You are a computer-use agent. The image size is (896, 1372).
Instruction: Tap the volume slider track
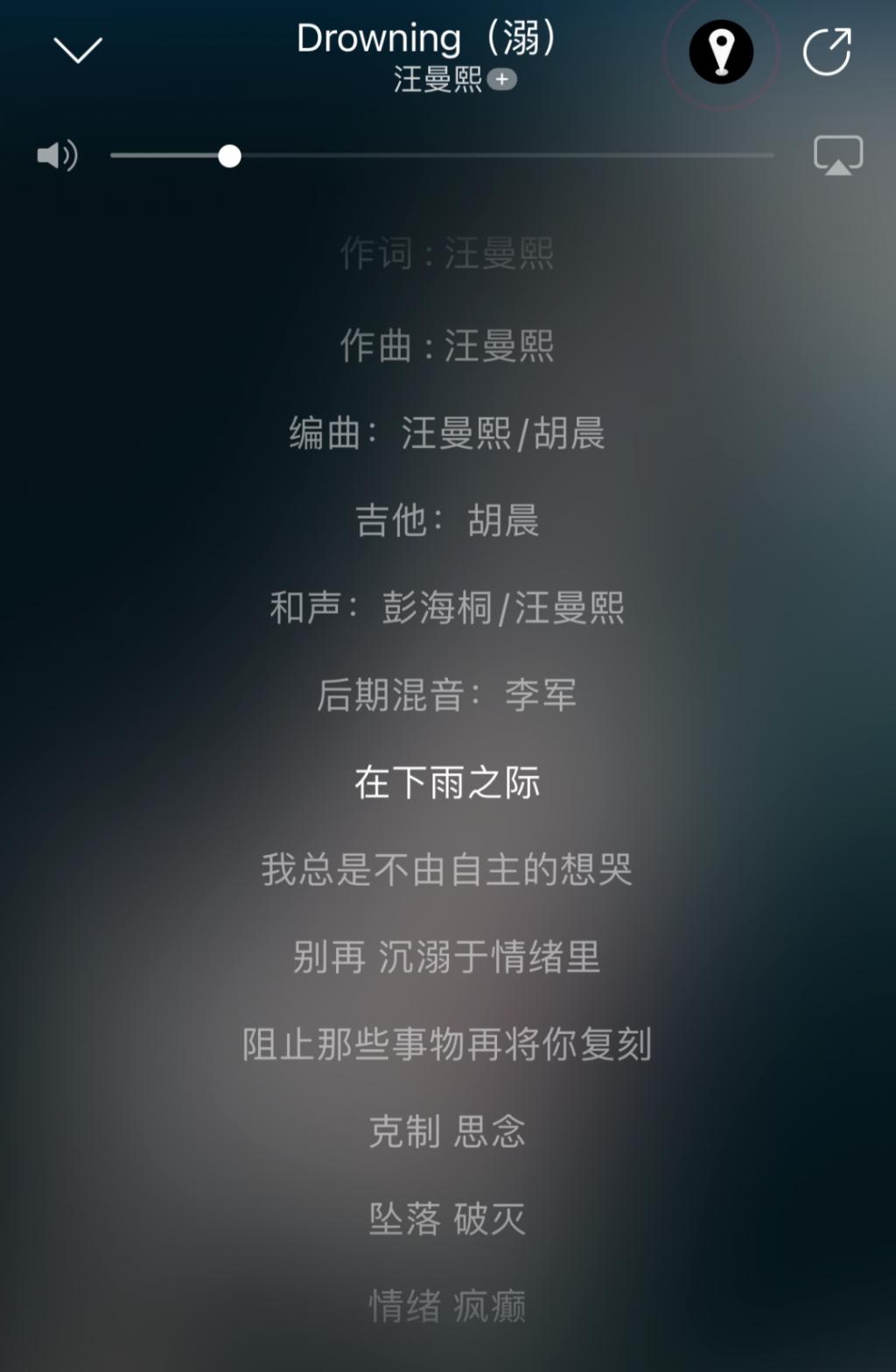point(499,156)
